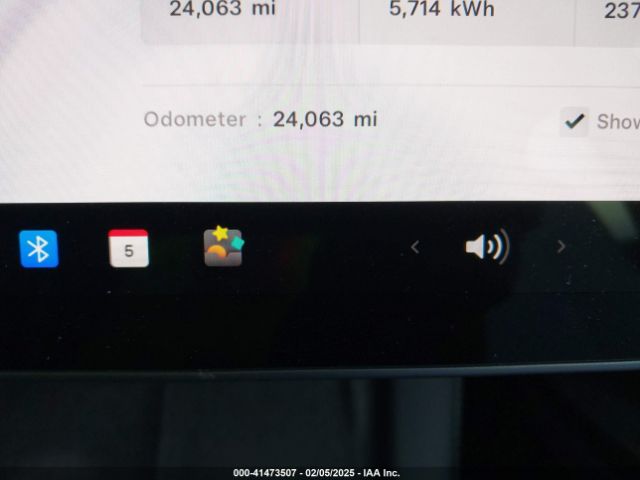This screenshot has height=480, width=640.
Task: Open the Toybox app
Action: tap(223, 246)
